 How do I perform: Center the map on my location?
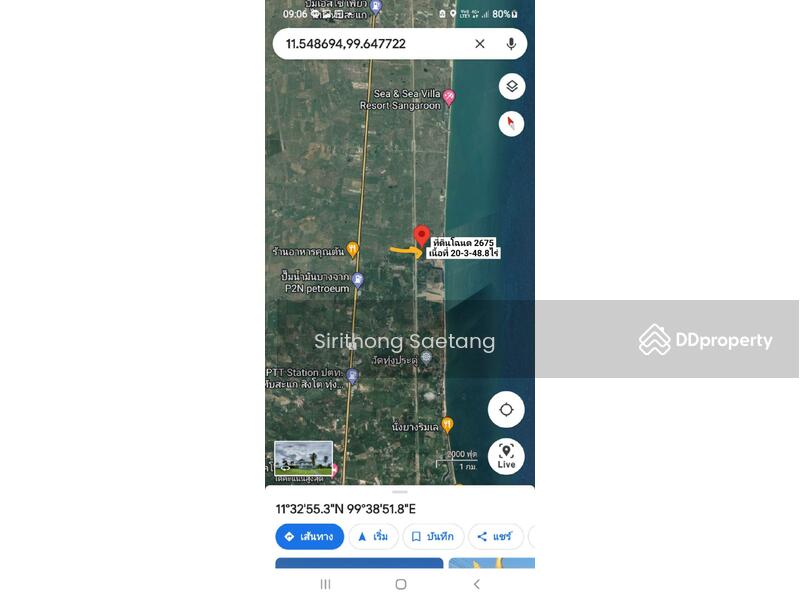pos(506,410)
